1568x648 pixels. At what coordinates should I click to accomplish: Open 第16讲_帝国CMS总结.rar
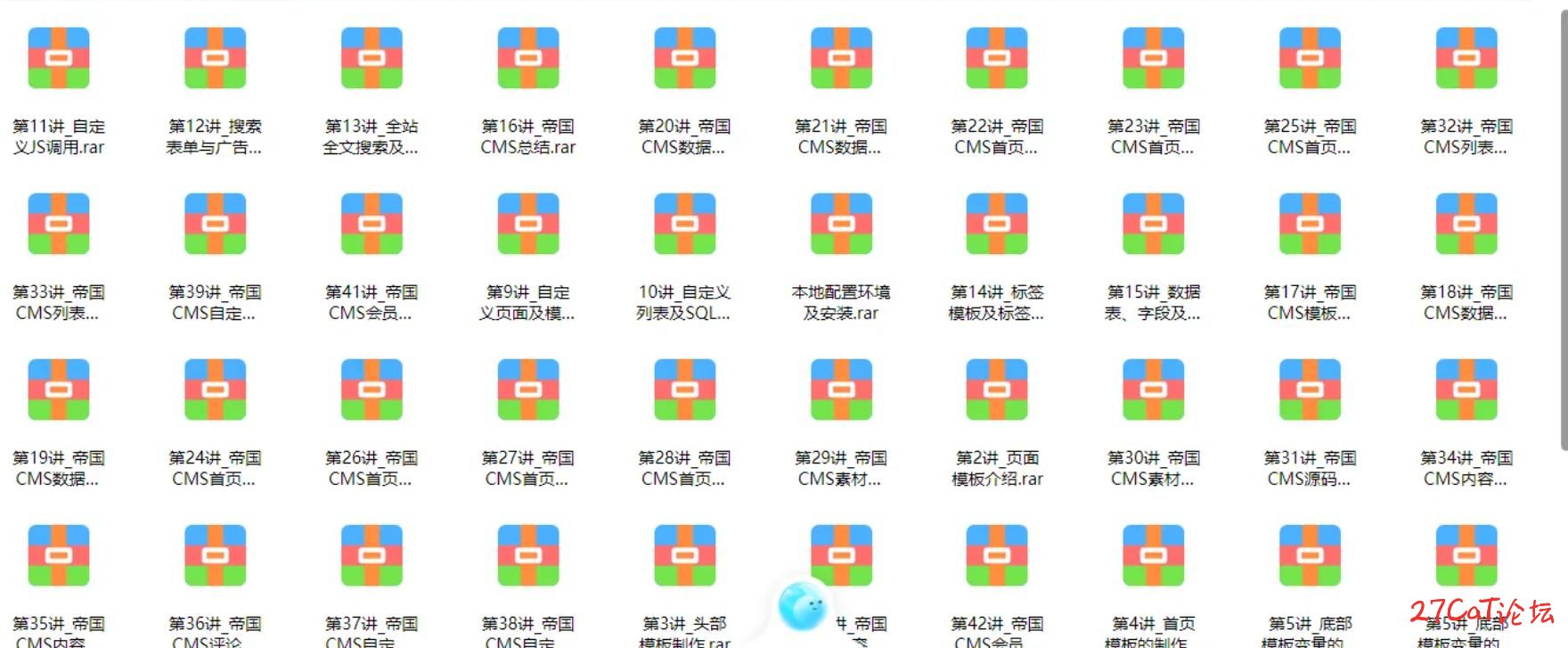tap(528, 59)
